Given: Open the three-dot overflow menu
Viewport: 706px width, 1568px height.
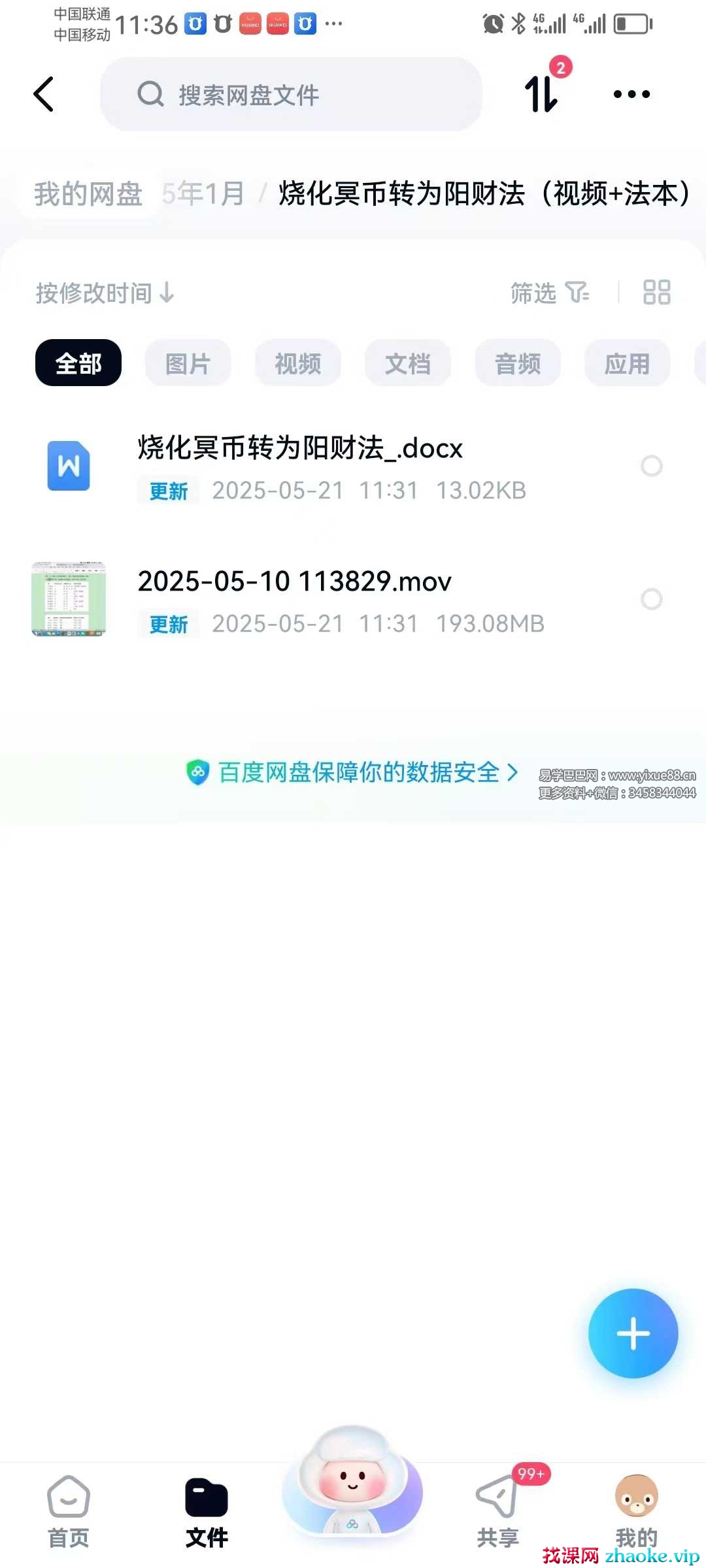Looking at the screenshot, I should [631, 94].
